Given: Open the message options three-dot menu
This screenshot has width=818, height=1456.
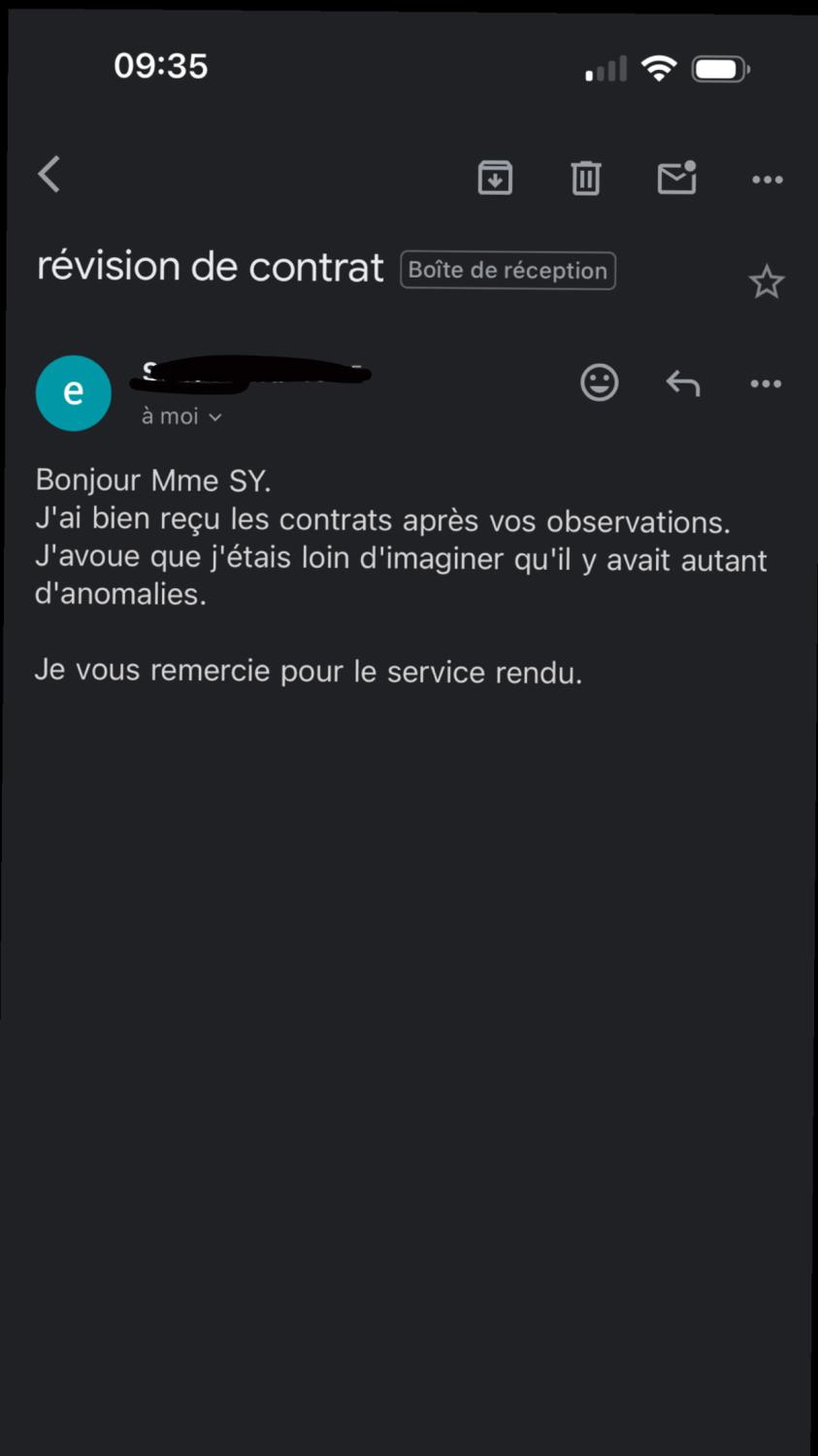Looking at the screenshot, I should pos(766,384).
